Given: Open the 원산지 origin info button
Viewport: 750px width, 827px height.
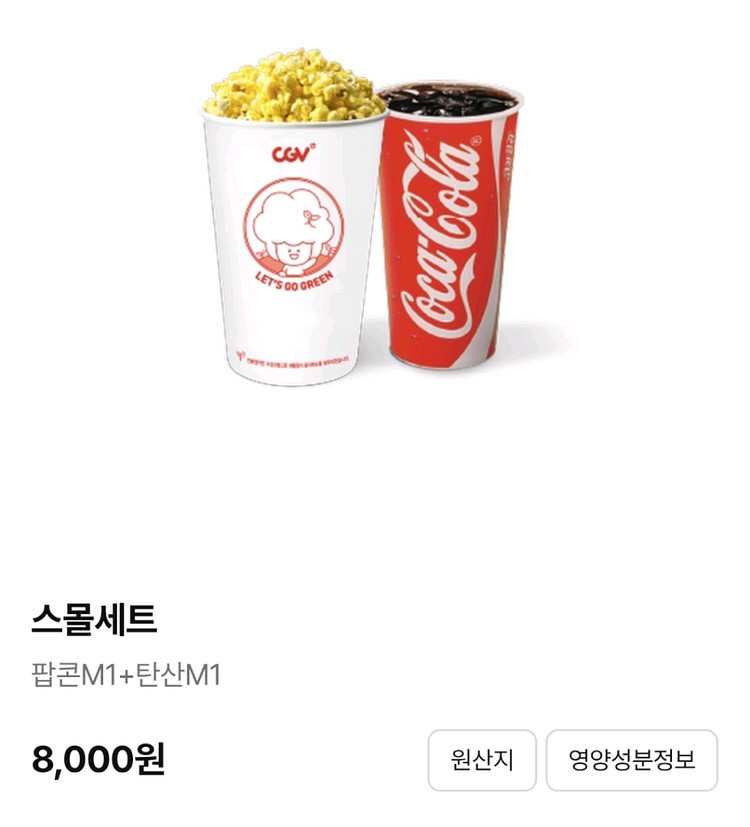Looking at the screenshot, I should [482, 760].
